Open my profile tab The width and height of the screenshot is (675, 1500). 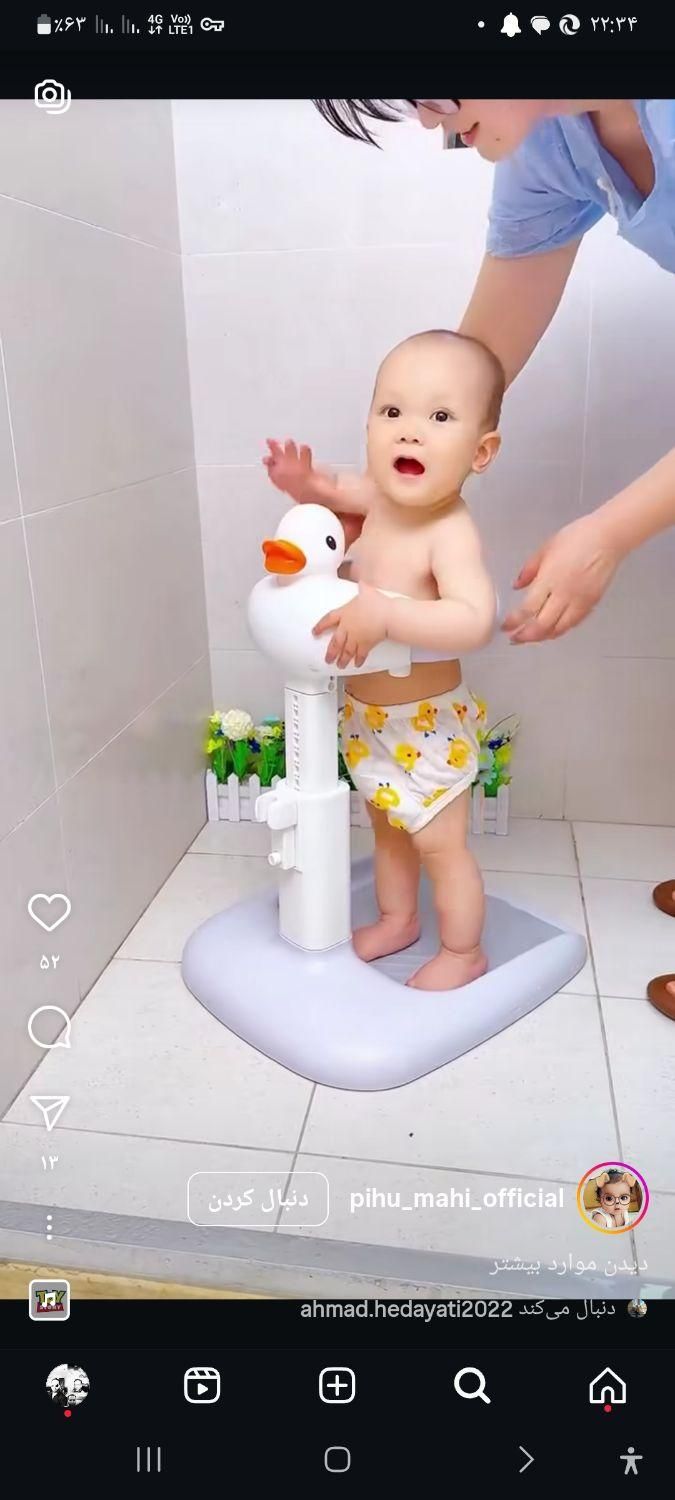tap(67, 1386)
